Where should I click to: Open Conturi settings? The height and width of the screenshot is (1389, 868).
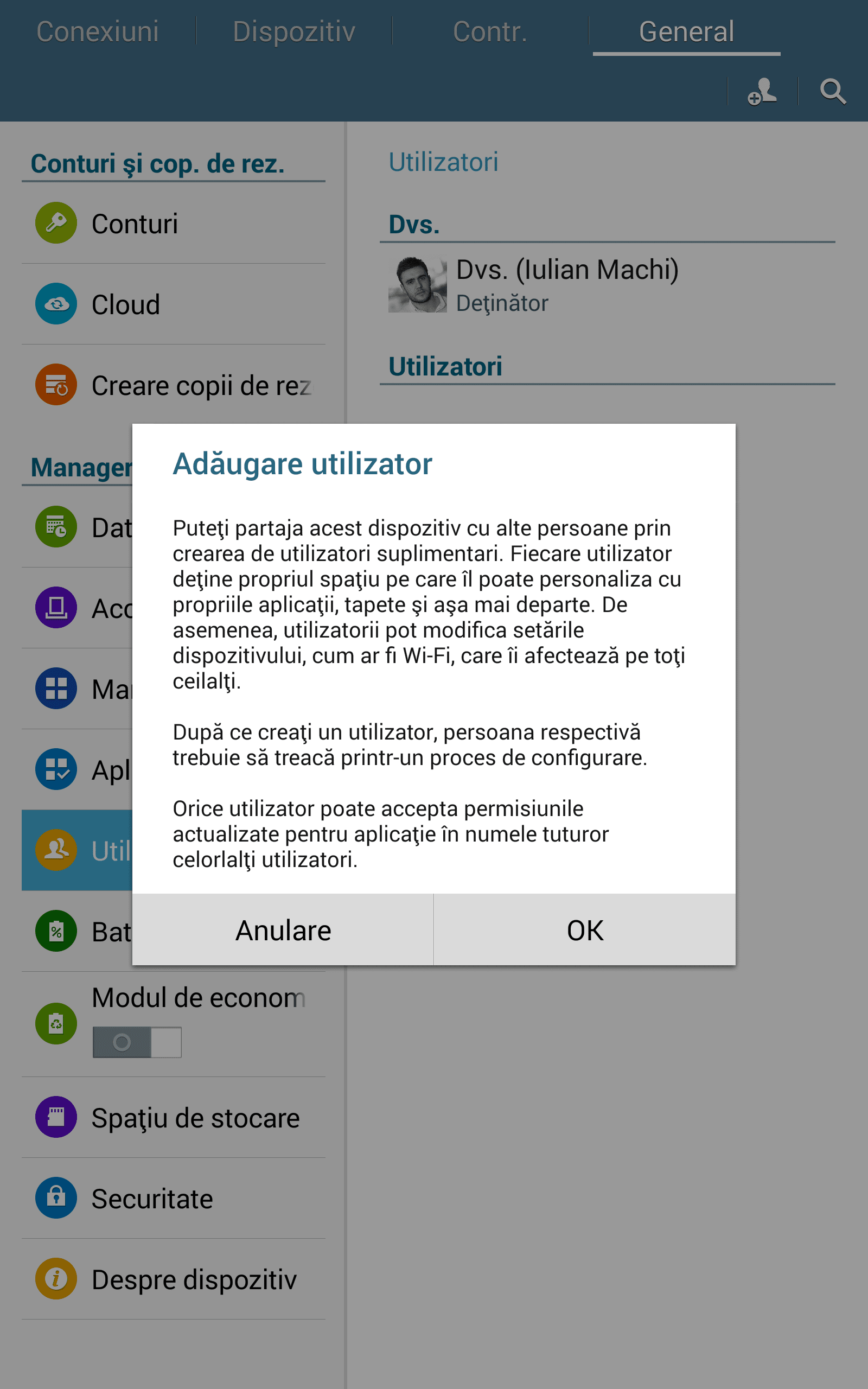coord(174,224)
